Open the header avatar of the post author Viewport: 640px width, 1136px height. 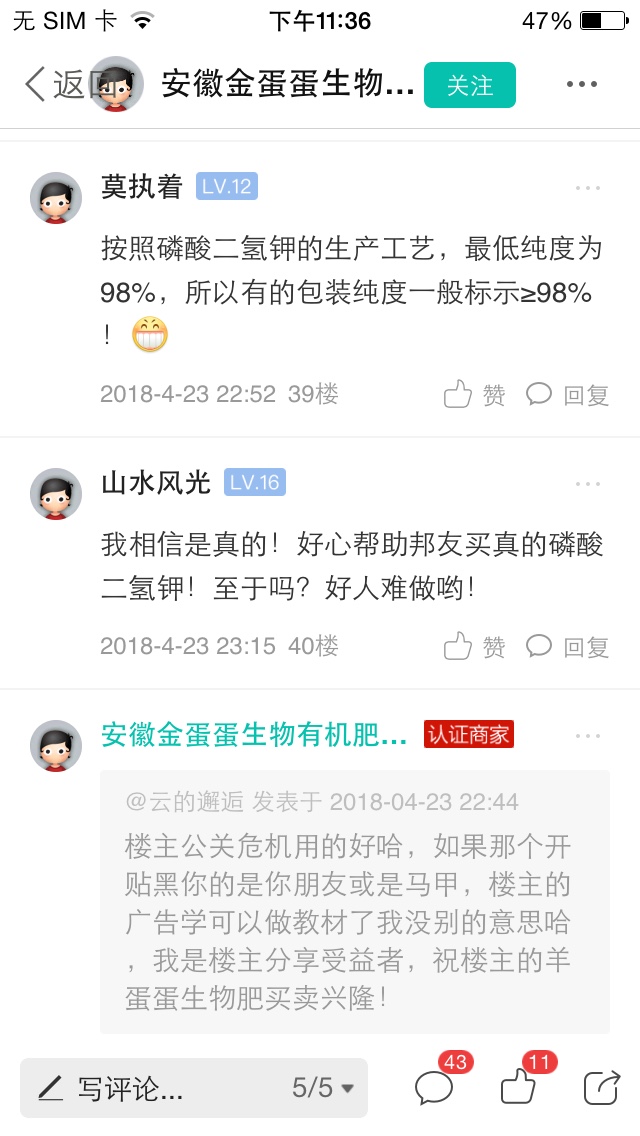116,84
